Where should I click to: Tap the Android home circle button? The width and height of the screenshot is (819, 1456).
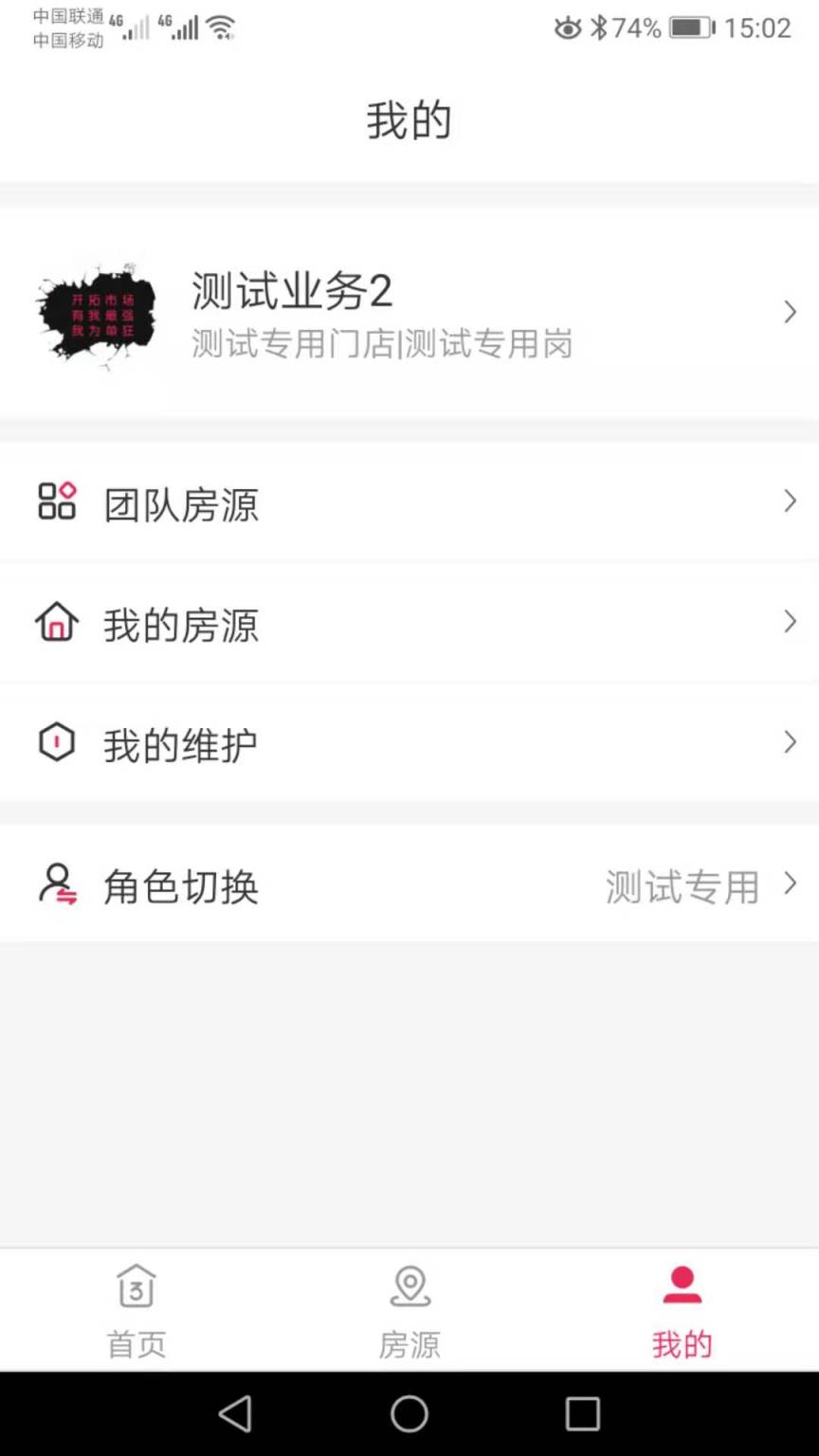[x=409, y=1413]
